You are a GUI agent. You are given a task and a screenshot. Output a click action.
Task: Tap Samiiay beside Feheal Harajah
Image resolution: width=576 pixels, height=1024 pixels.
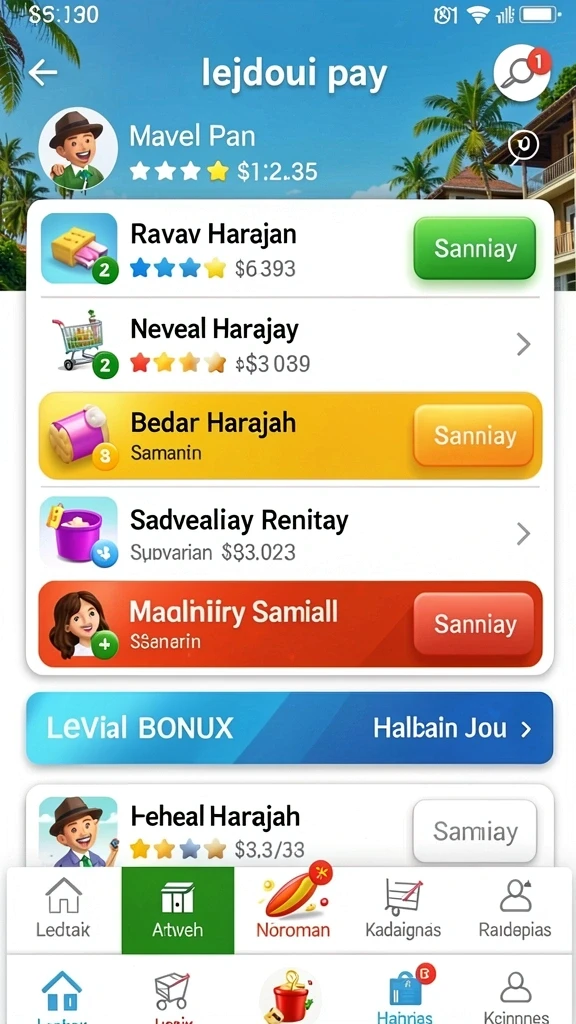[x=475, y=831]
